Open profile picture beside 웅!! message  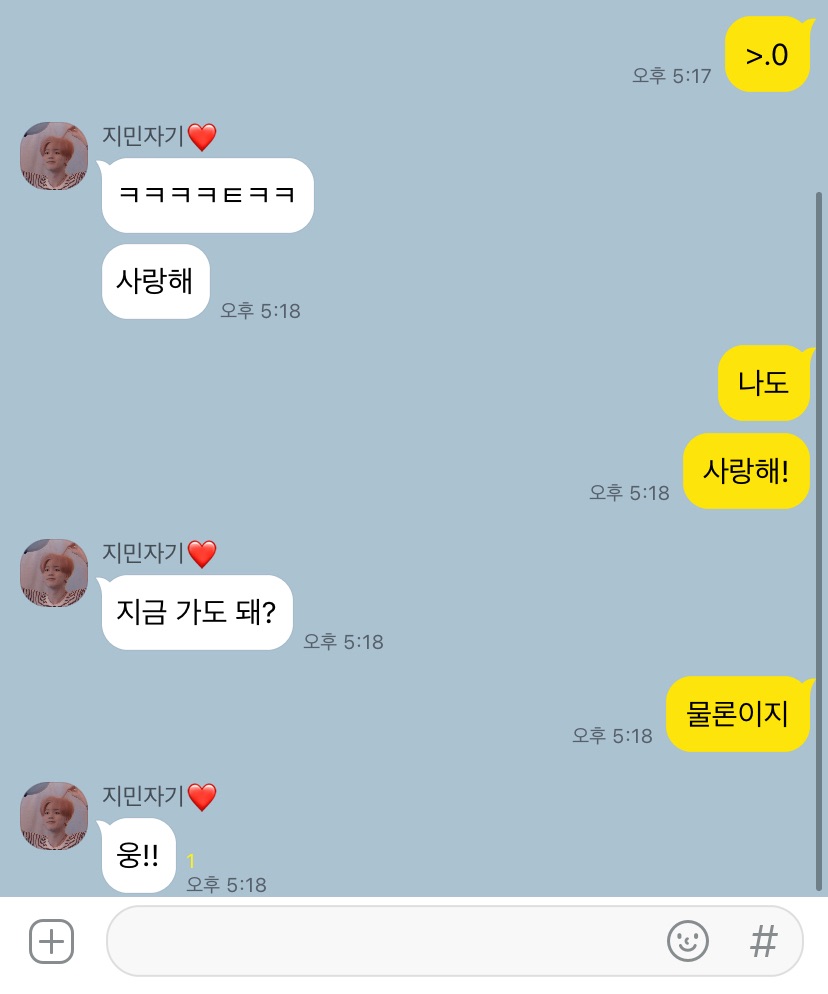click(x=54, y=816)
